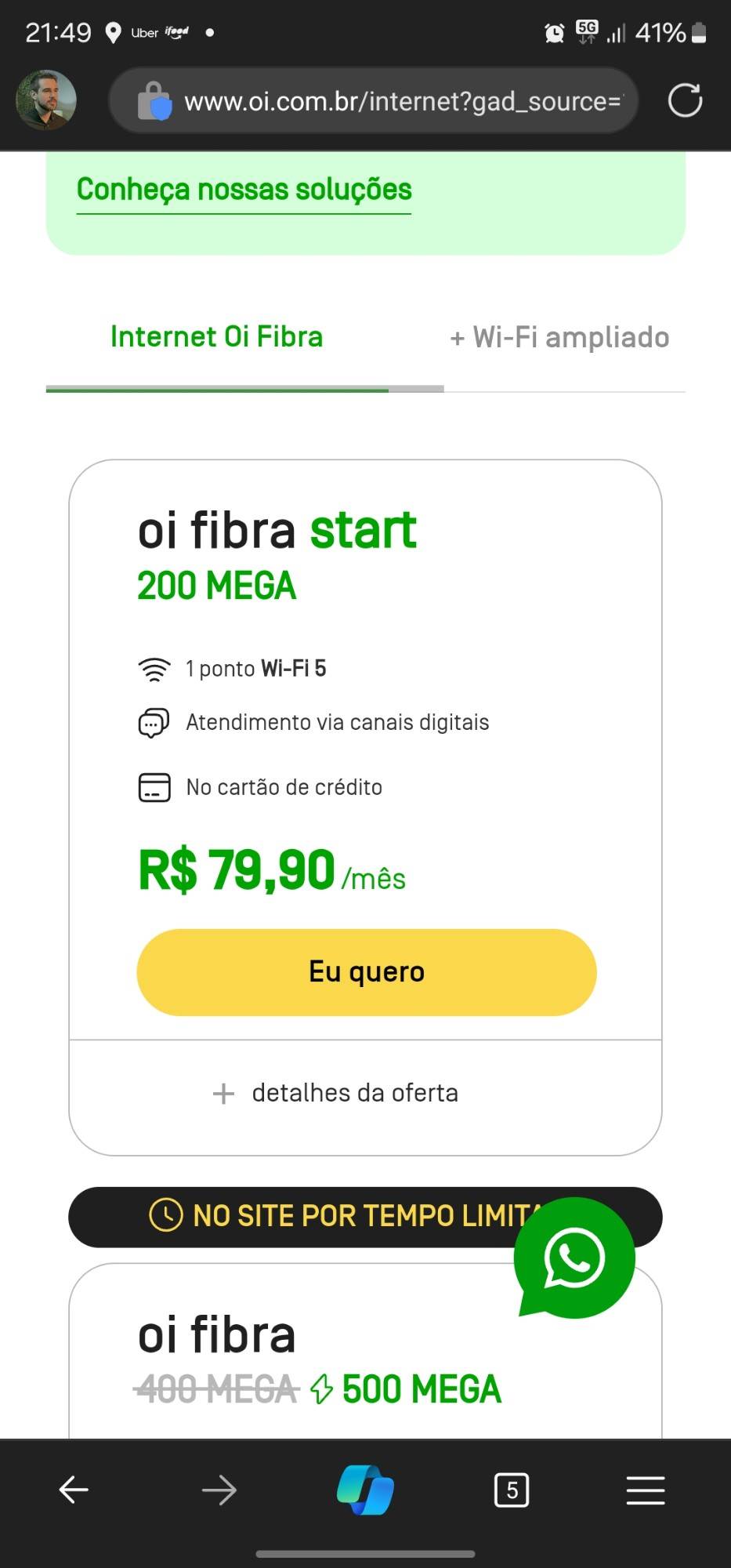Open the browser menu
731x1568 pixels.
pos(646,1490)
